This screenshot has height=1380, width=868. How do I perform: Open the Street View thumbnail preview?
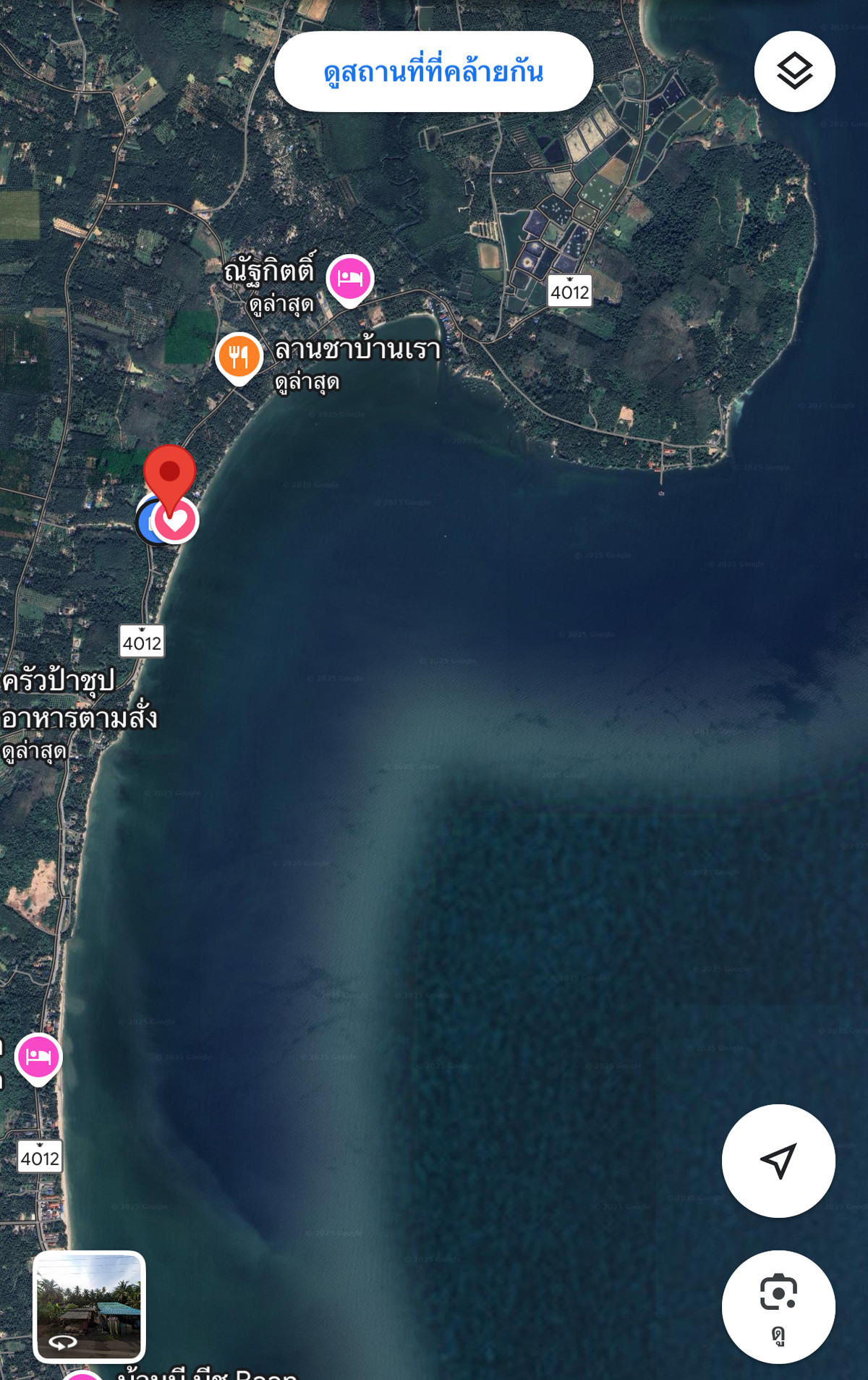[x=89, y=1306]
